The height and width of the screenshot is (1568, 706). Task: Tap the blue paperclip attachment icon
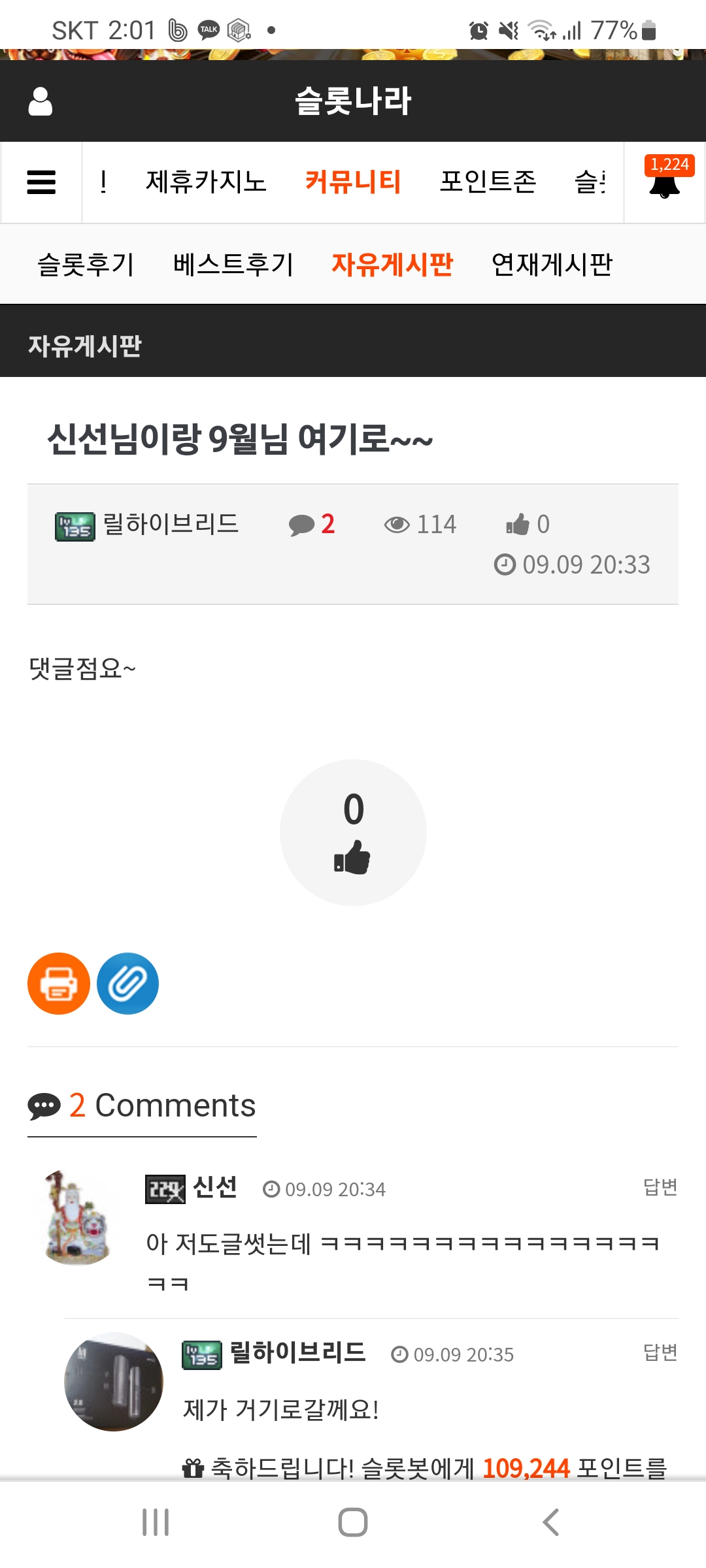coord(127,983)
